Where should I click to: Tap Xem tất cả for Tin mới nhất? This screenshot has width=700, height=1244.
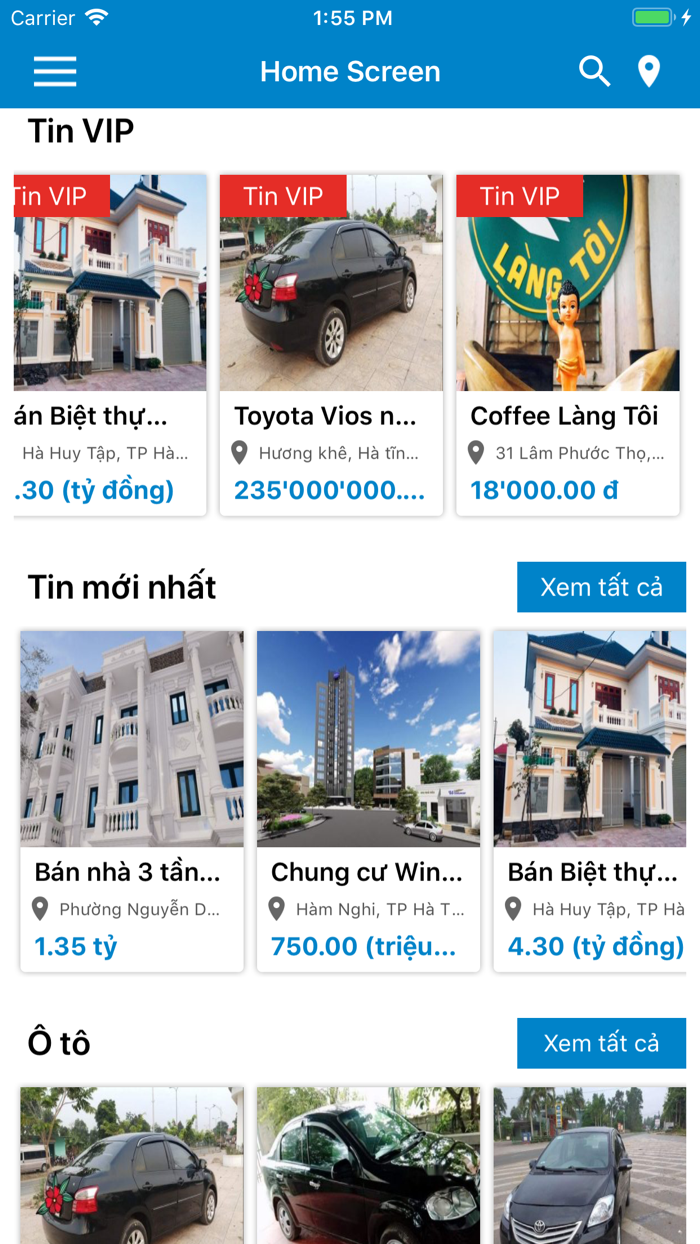click(601, 587)
